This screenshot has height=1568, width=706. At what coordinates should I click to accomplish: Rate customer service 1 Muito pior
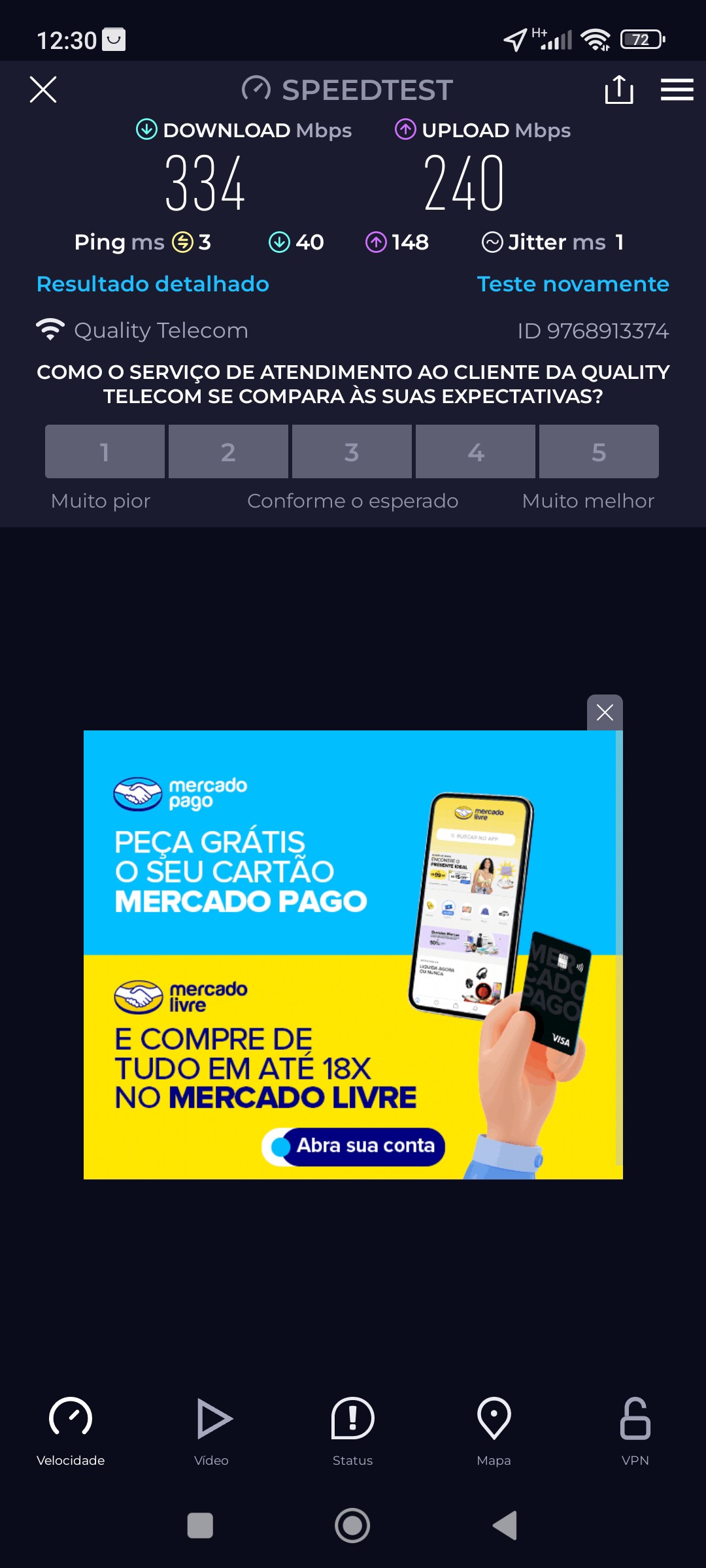click(x=105, y=451)
